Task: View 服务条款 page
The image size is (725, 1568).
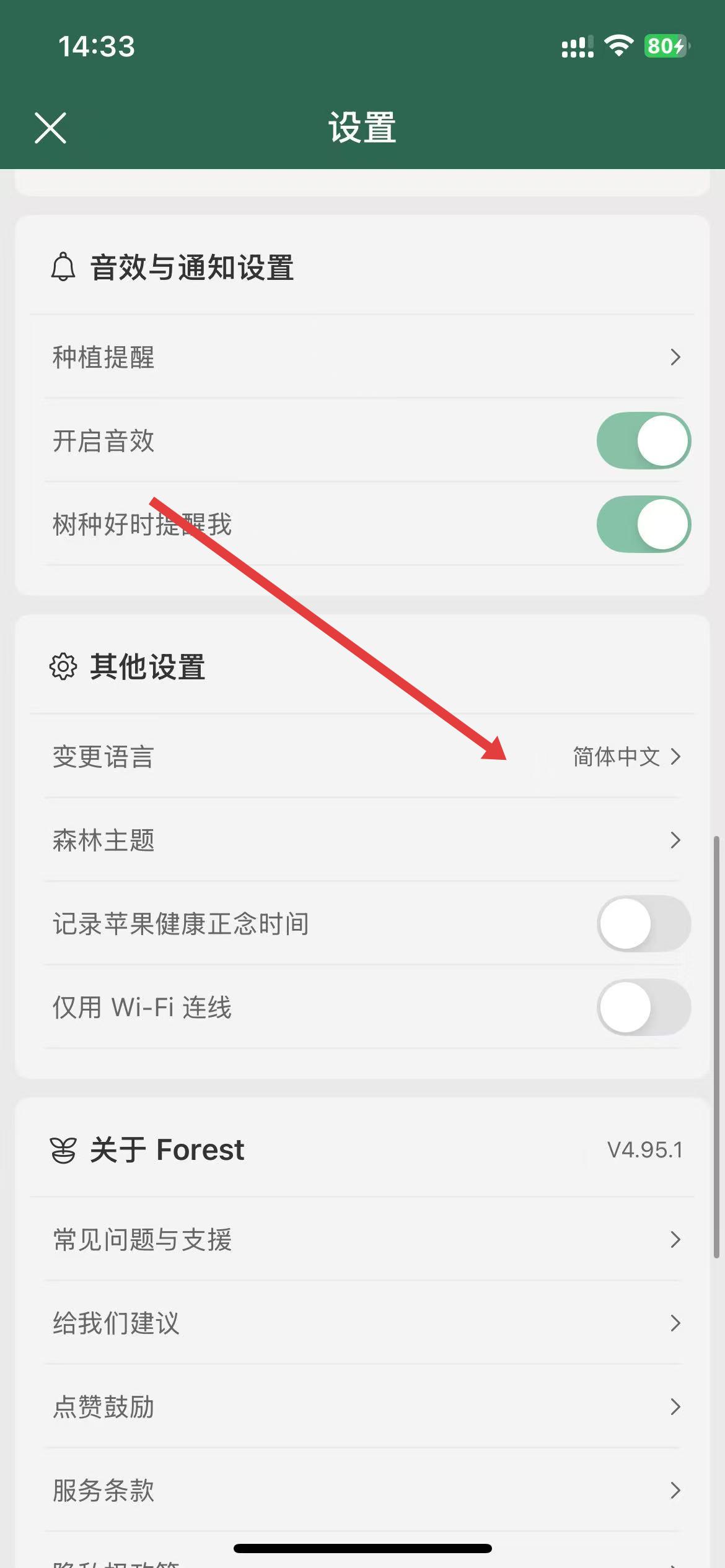Action: click(362, 1490)
